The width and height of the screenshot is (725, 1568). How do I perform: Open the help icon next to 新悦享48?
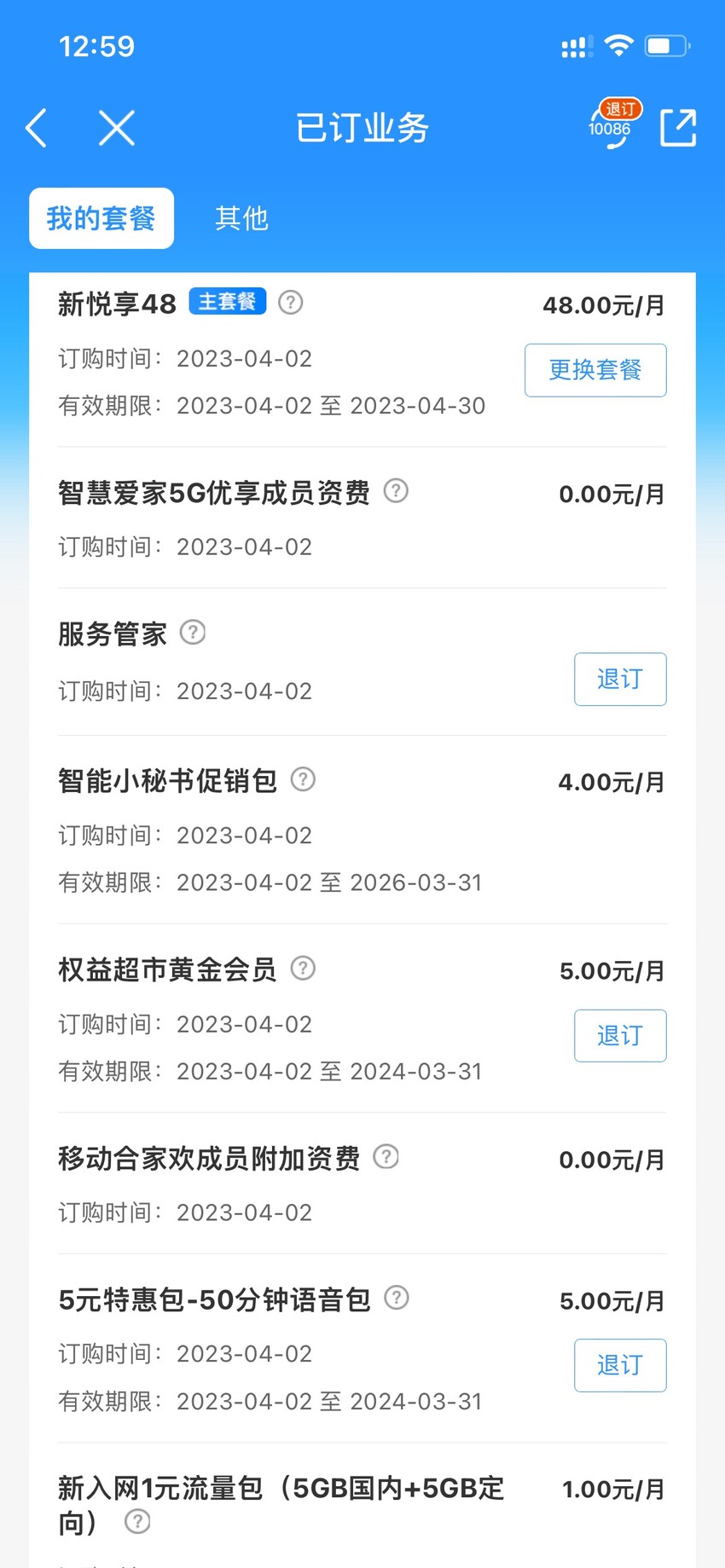tap(291, 303)
